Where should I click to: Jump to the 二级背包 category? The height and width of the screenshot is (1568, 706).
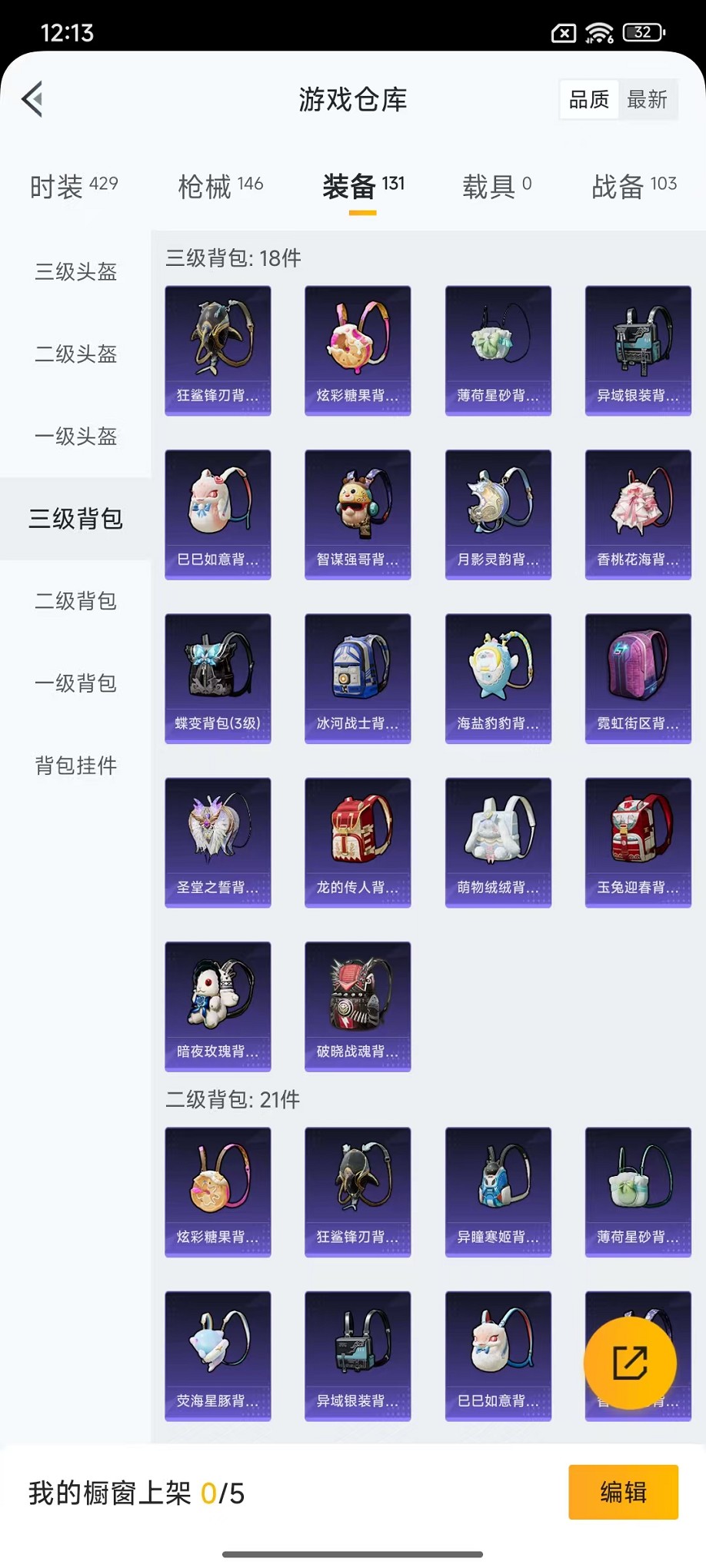[x=75, y=601]
